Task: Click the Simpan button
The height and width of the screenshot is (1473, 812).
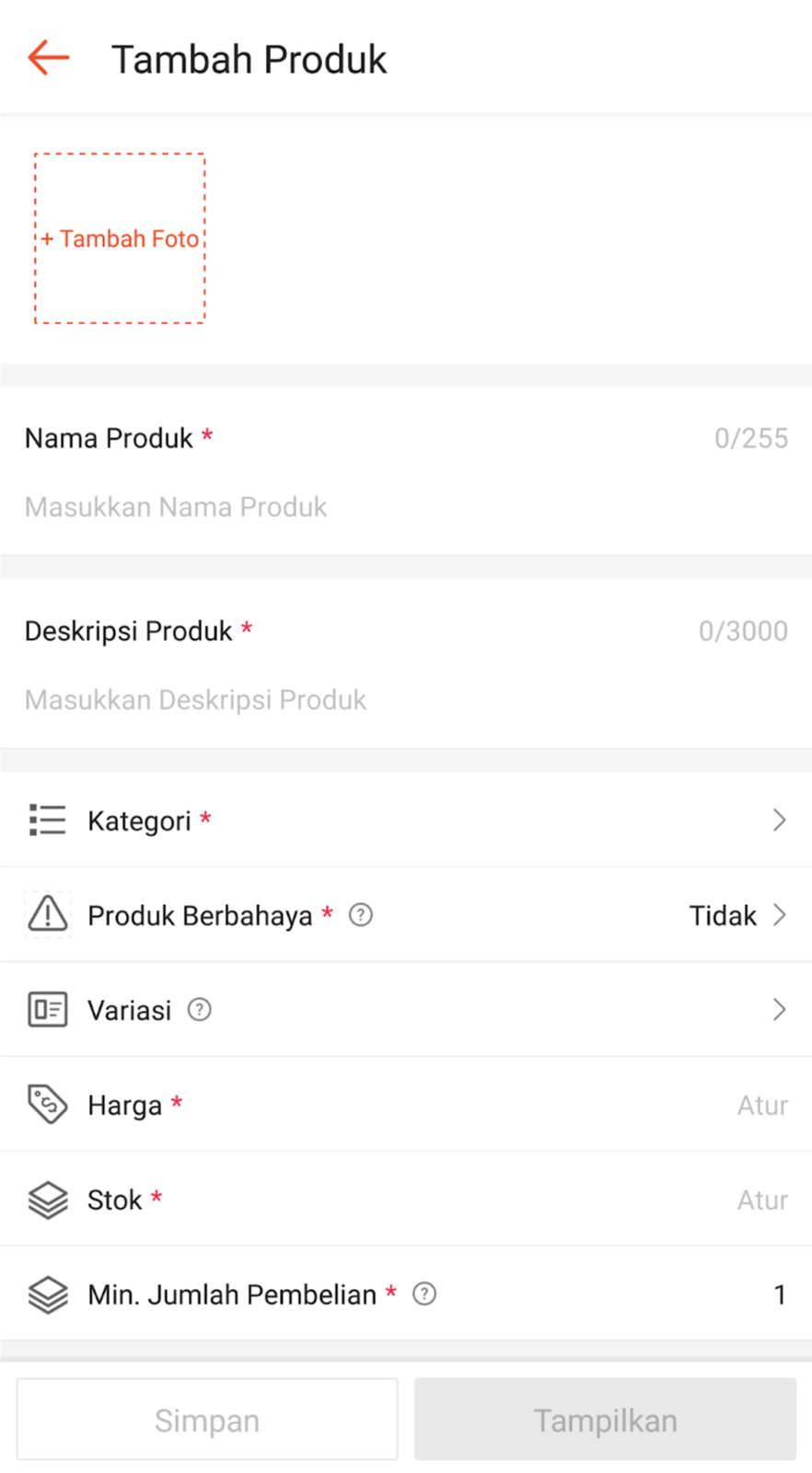Action: (x=207, y=1419)
